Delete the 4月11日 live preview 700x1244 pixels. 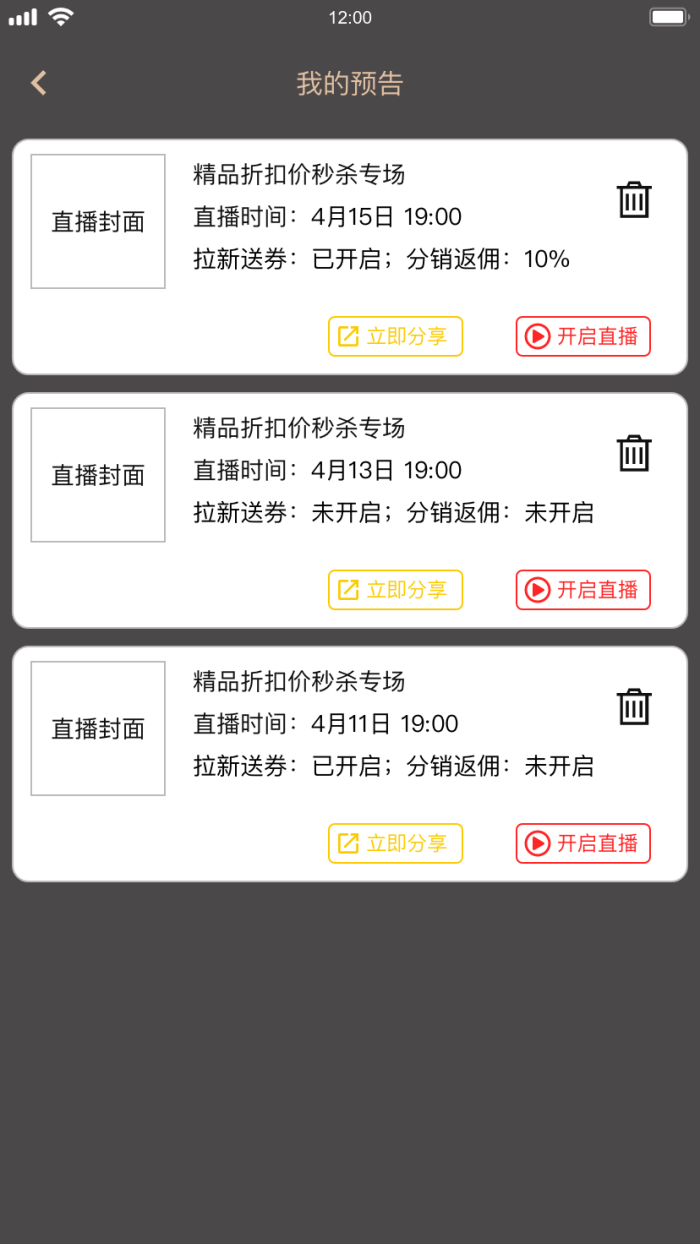click(634, 707)
